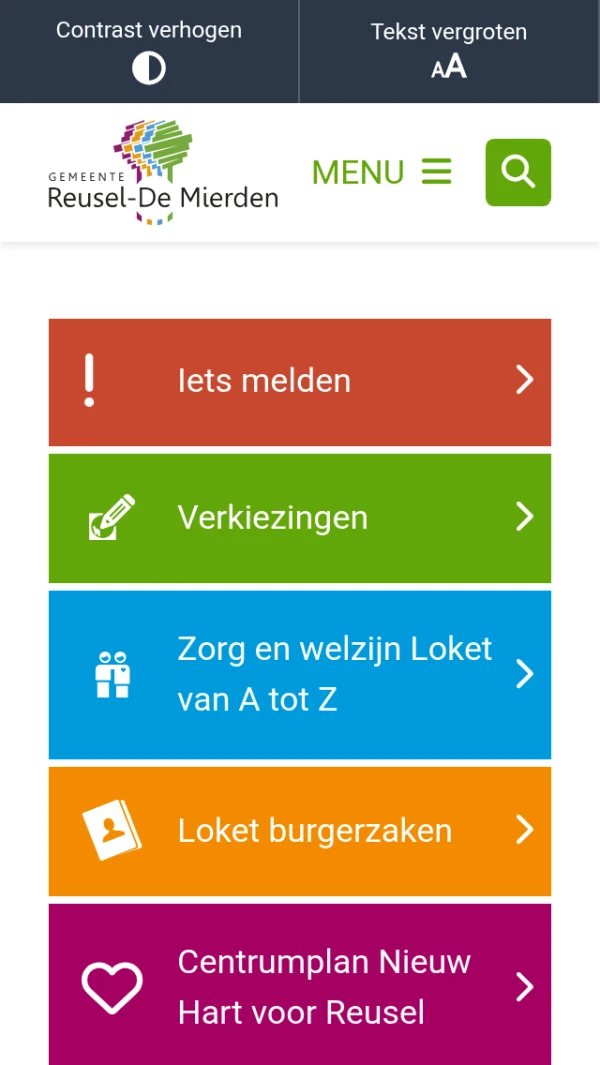Open the green search button

pos(518,172)
